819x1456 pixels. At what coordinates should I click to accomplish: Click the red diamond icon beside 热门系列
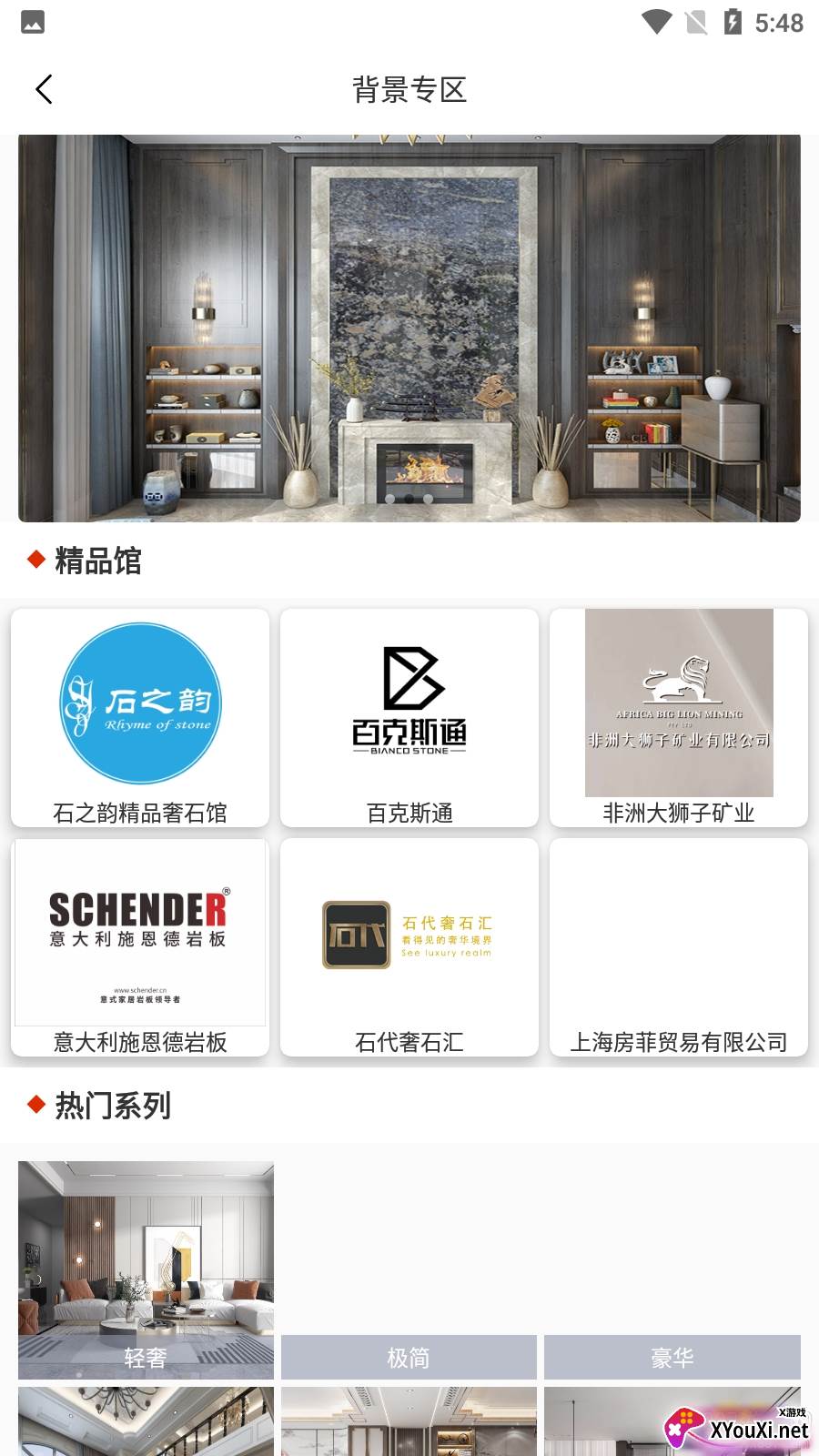35,1105
